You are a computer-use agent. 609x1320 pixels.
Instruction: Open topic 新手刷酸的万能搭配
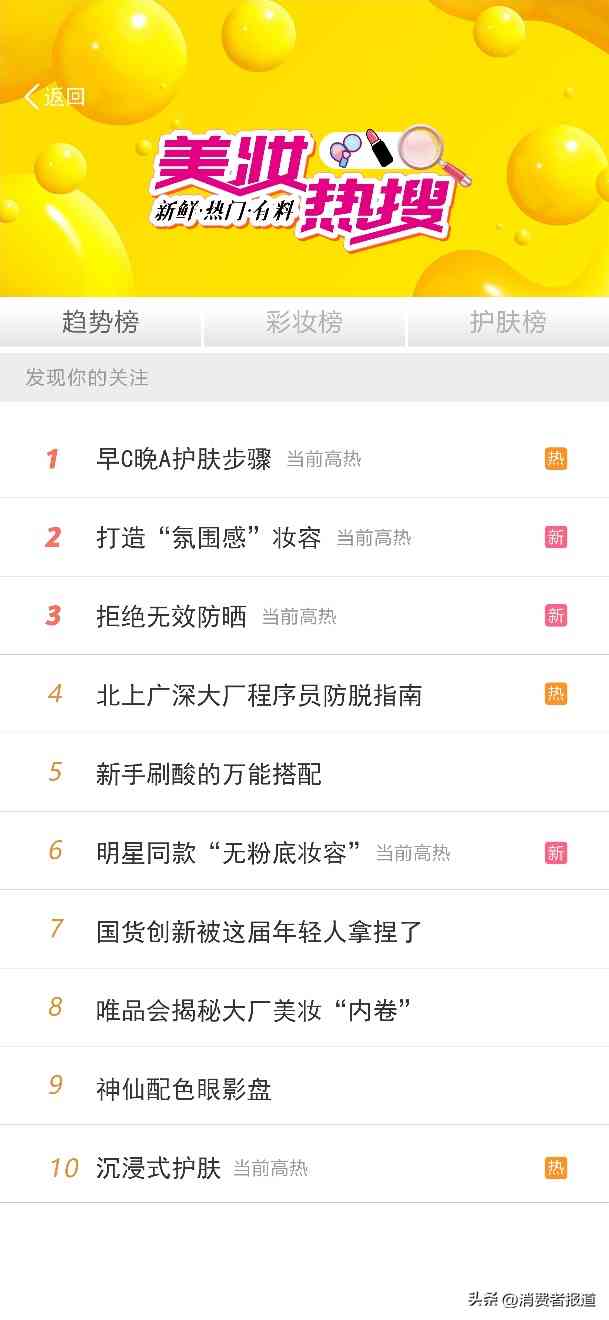click(209, 773)
